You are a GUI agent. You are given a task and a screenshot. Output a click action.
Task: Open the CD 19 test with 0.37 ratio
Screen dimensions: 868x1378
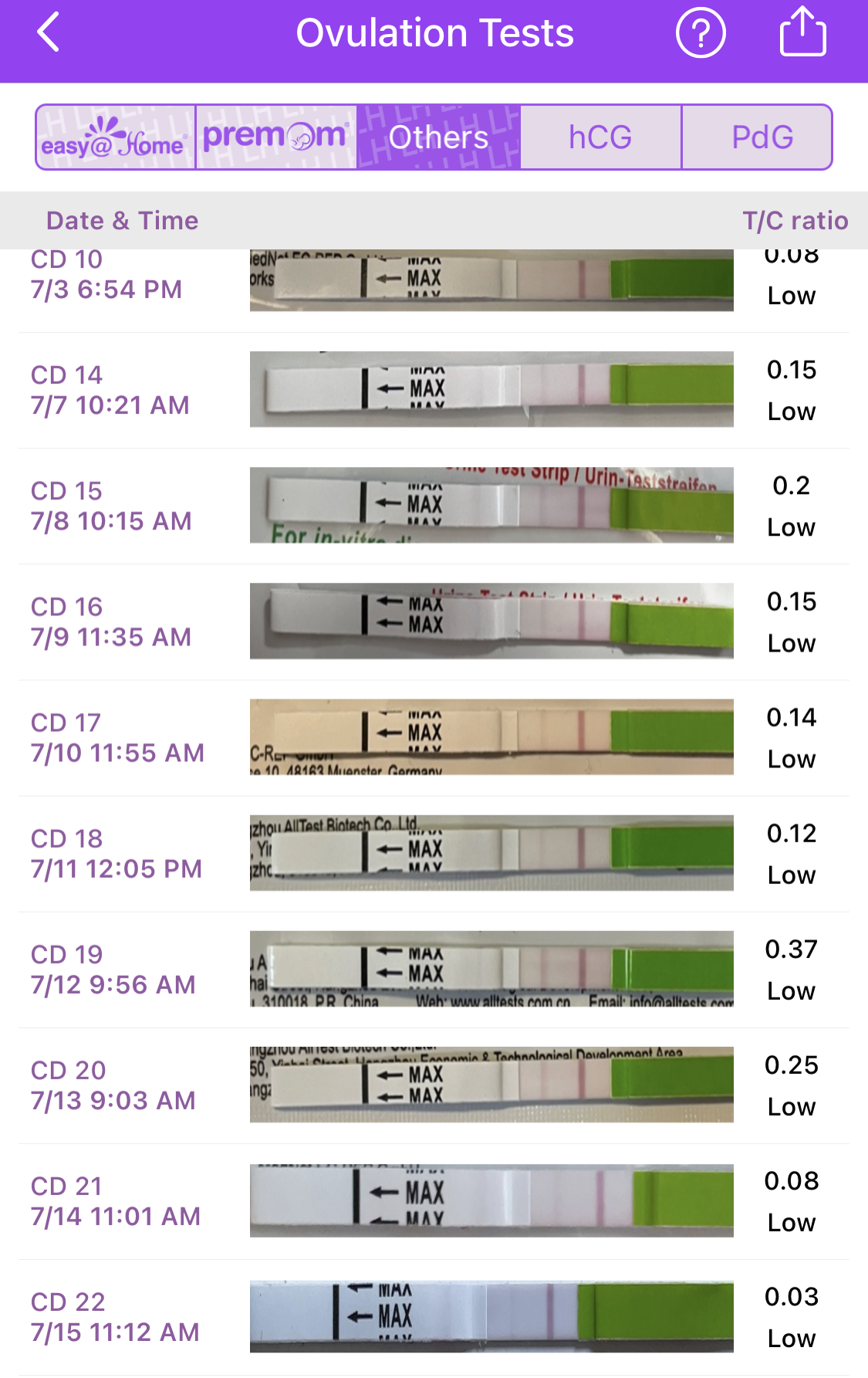point(434,969)
